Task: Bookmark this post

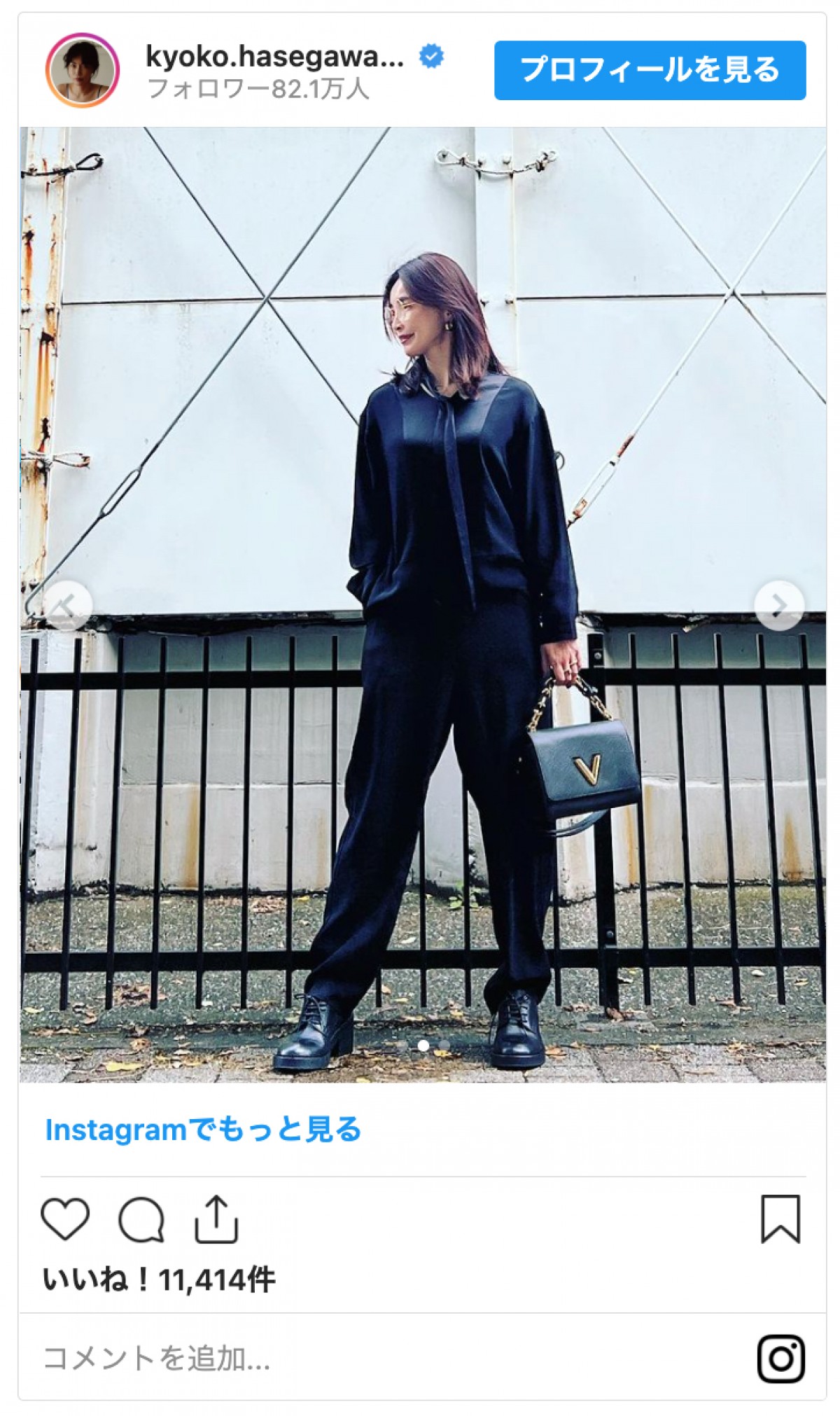Action: tap(780, 1219)
